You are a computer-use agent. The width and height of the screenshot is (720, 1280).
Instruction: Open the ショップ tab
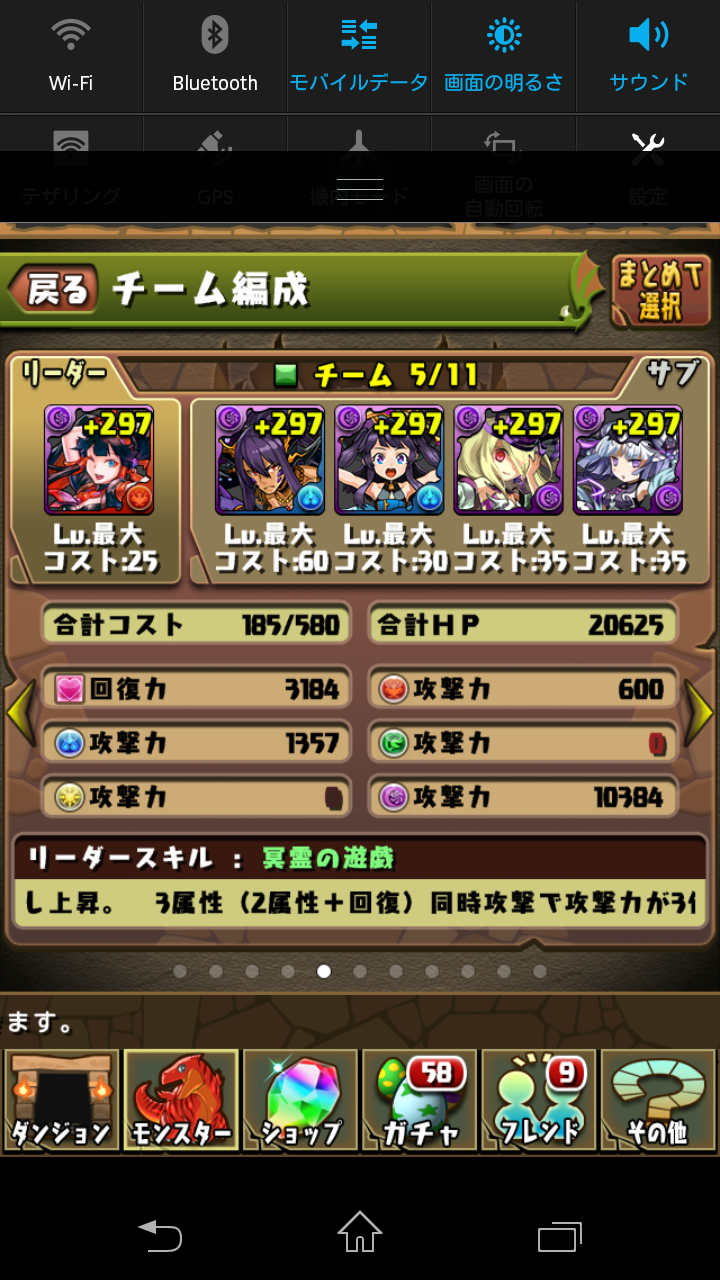(300, 1101)
